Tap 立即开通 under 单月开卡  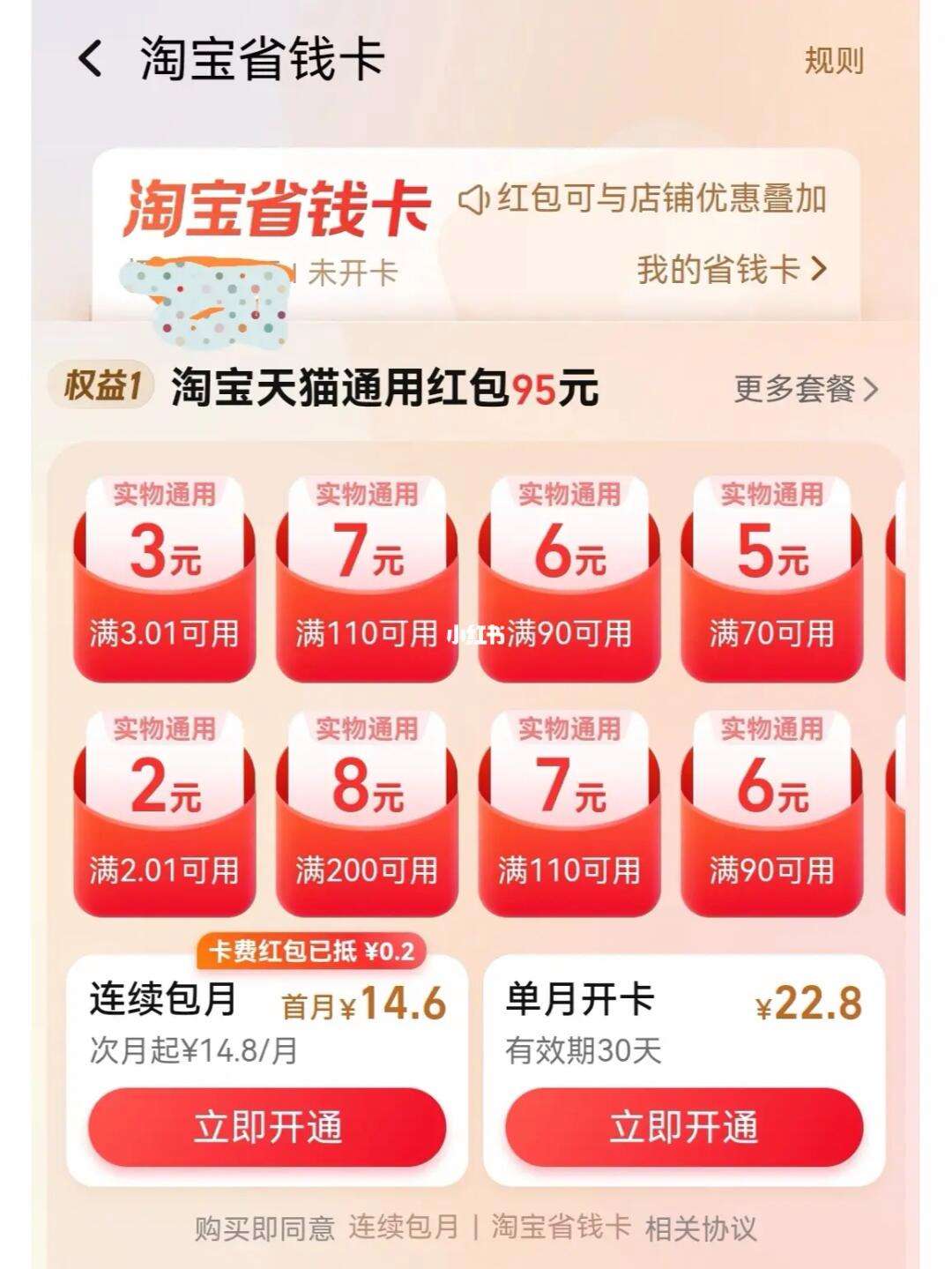pyautogui.click(x=683, y=1127)
